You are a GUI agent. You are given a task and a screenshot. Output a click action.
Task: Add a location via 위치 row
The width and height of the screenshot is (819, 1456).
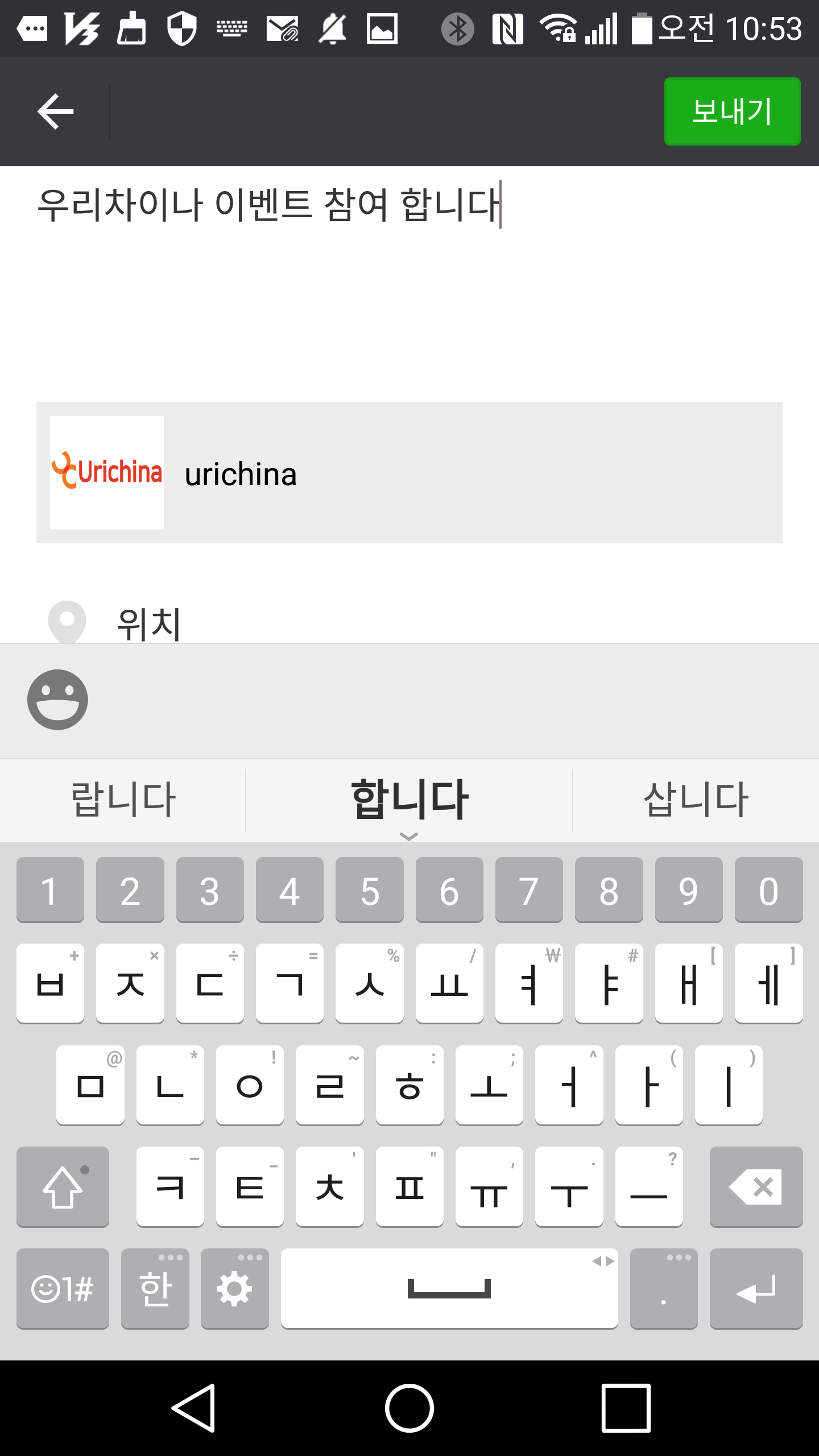[x=409, y=622]
